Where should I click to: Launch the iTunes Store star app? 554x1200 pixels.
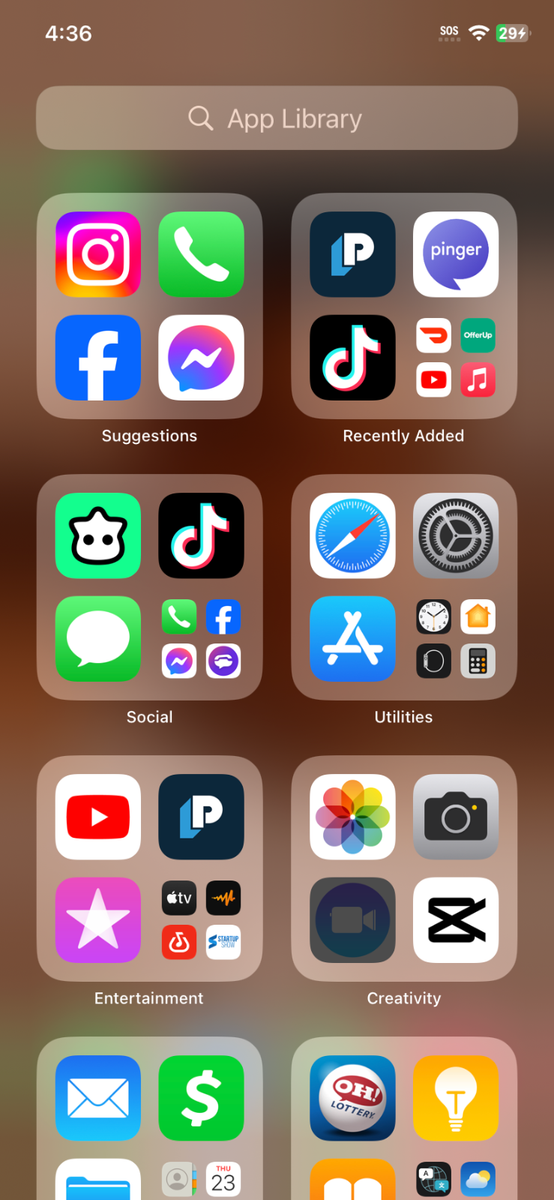tap(98, 920)
